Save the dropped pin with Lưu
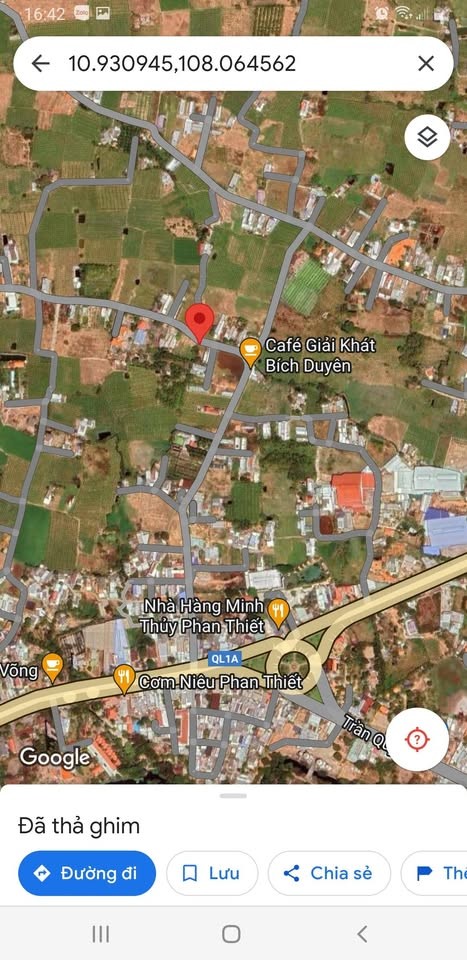Screen dimensions: 467x960 [212, 873]
